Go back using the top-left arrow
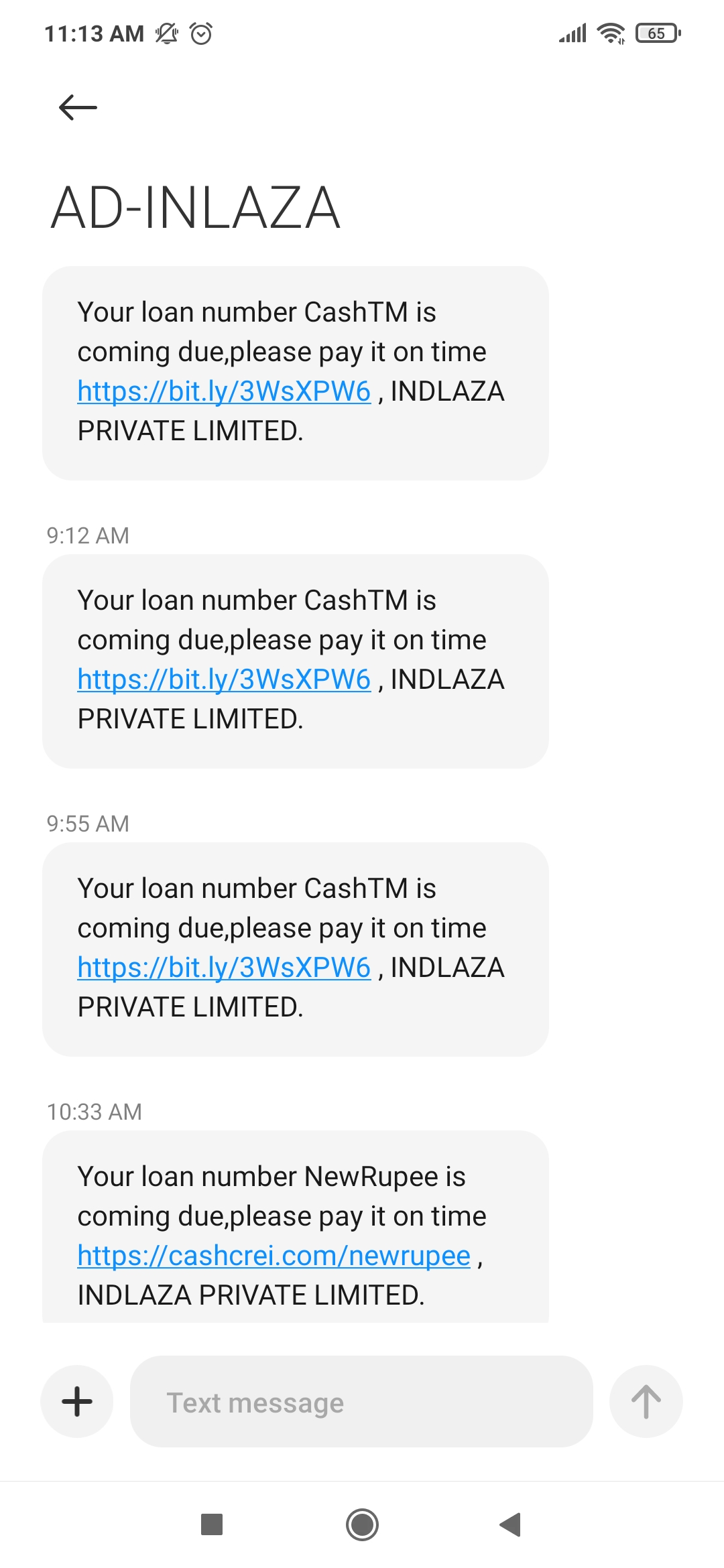Viewport: 724px width, 1568px height. point(78,107)
